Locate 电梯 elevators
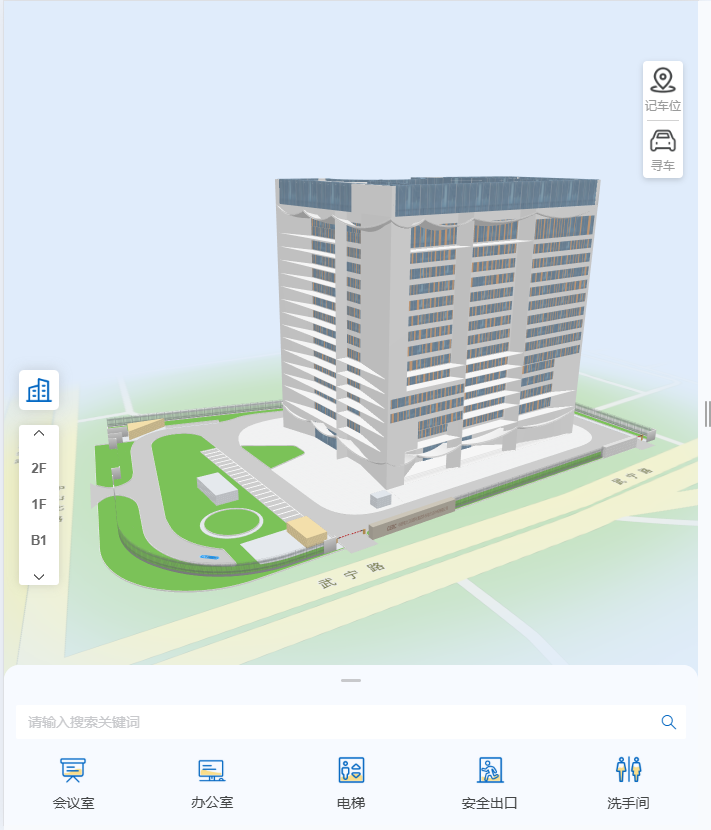 point(351,783)
